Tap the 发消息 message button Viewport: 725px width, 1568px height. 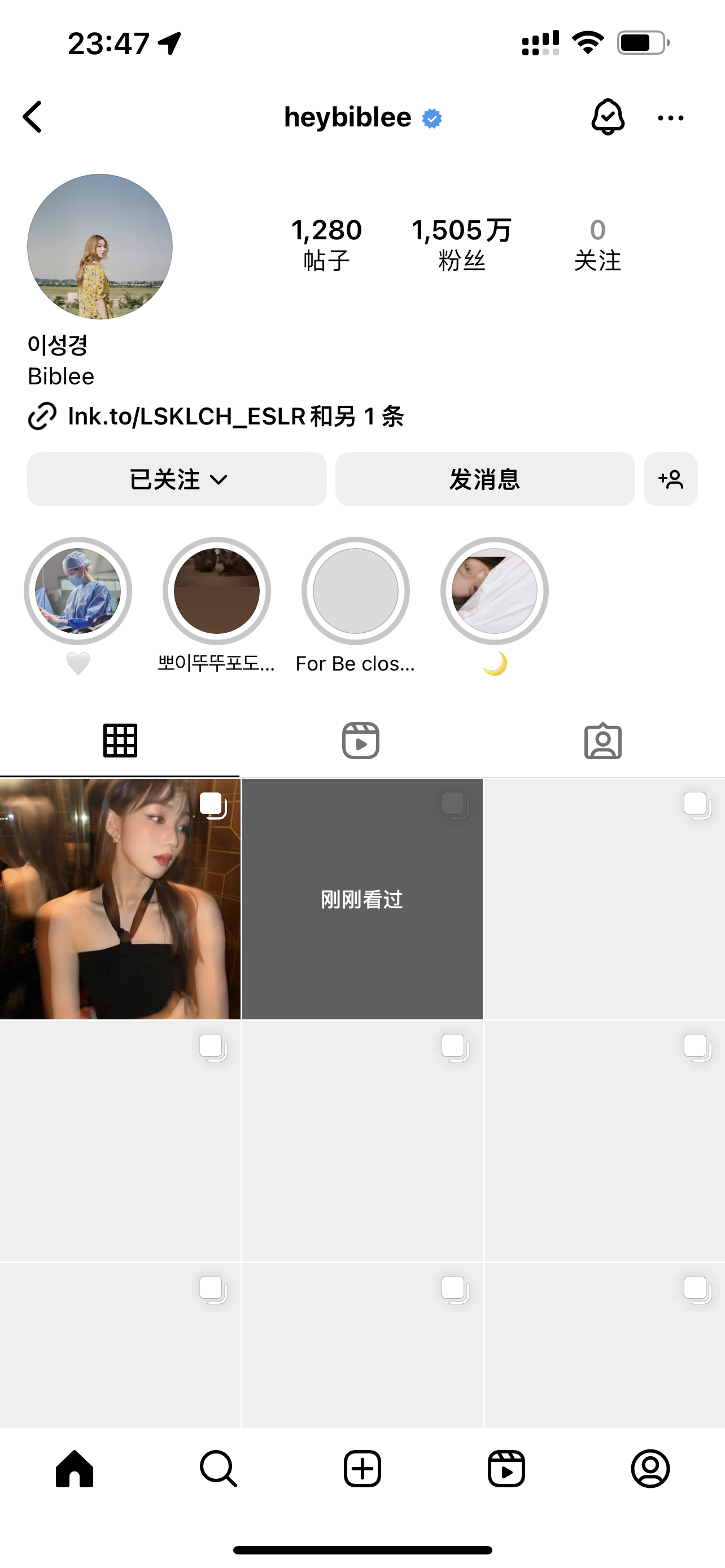tap(484, 479)
